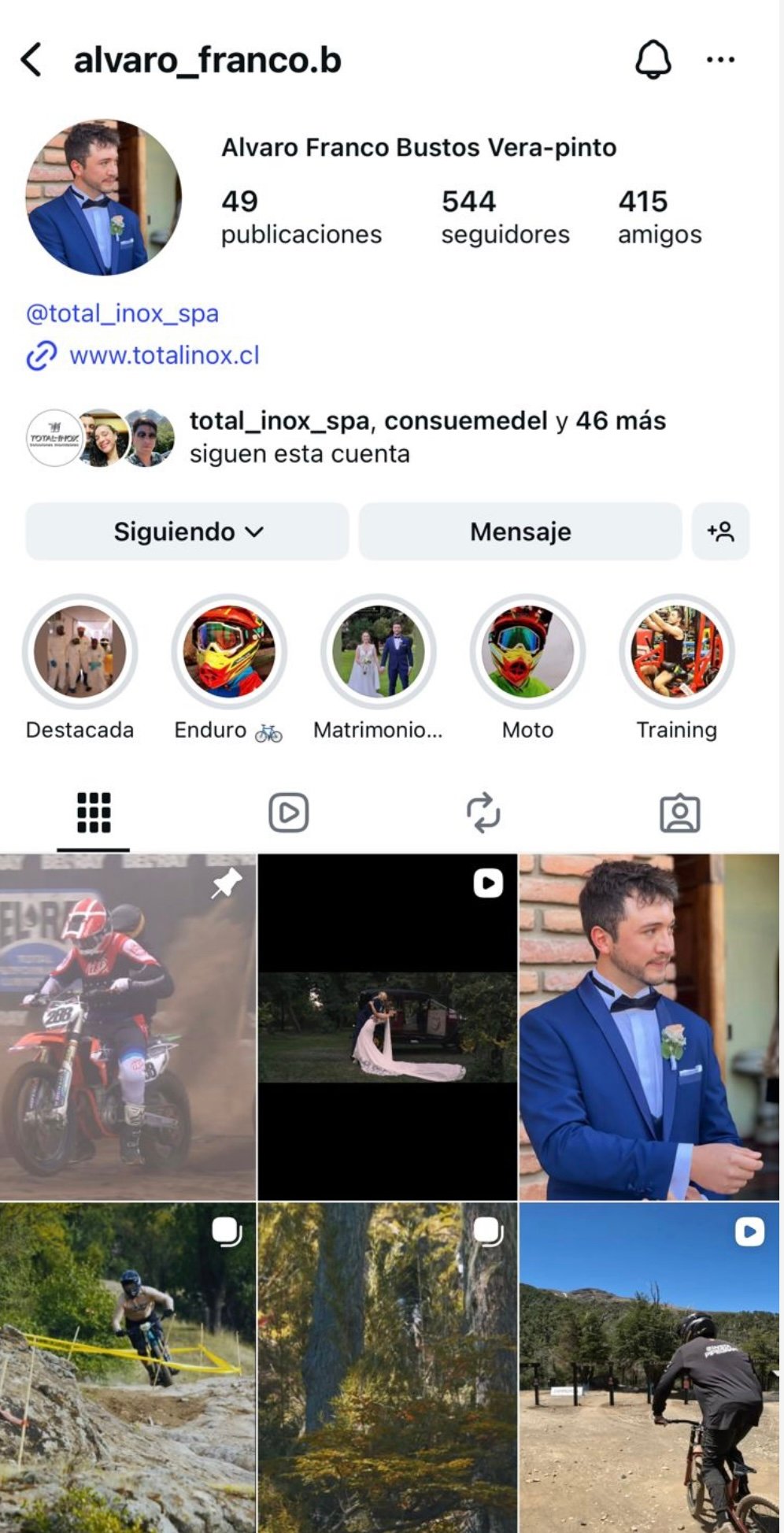
Task: View the Enduro story highlight
Action: 229,651
